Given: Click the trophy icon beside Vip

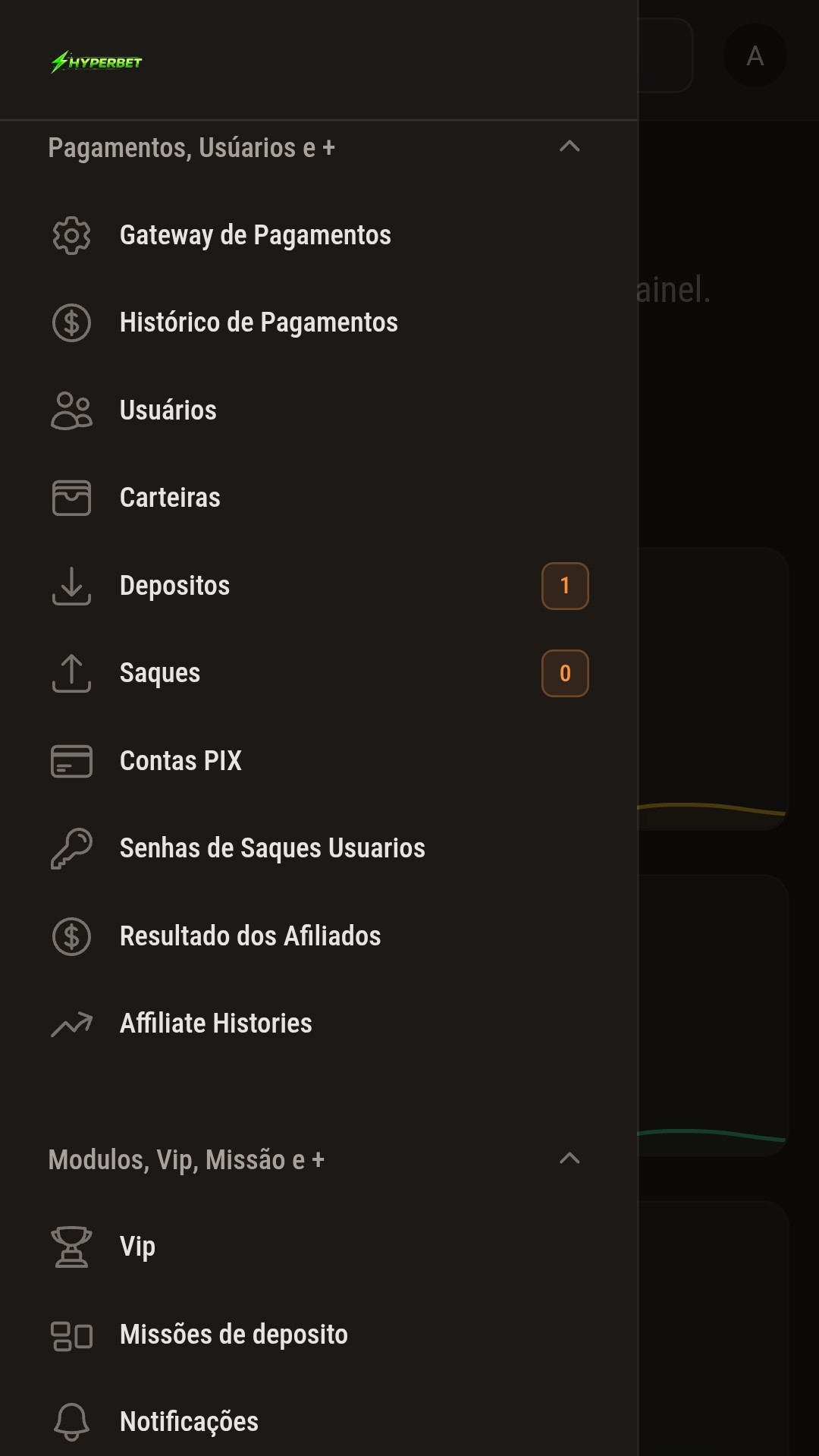Looking at the screenshot, I should [x=72, y=1245].
